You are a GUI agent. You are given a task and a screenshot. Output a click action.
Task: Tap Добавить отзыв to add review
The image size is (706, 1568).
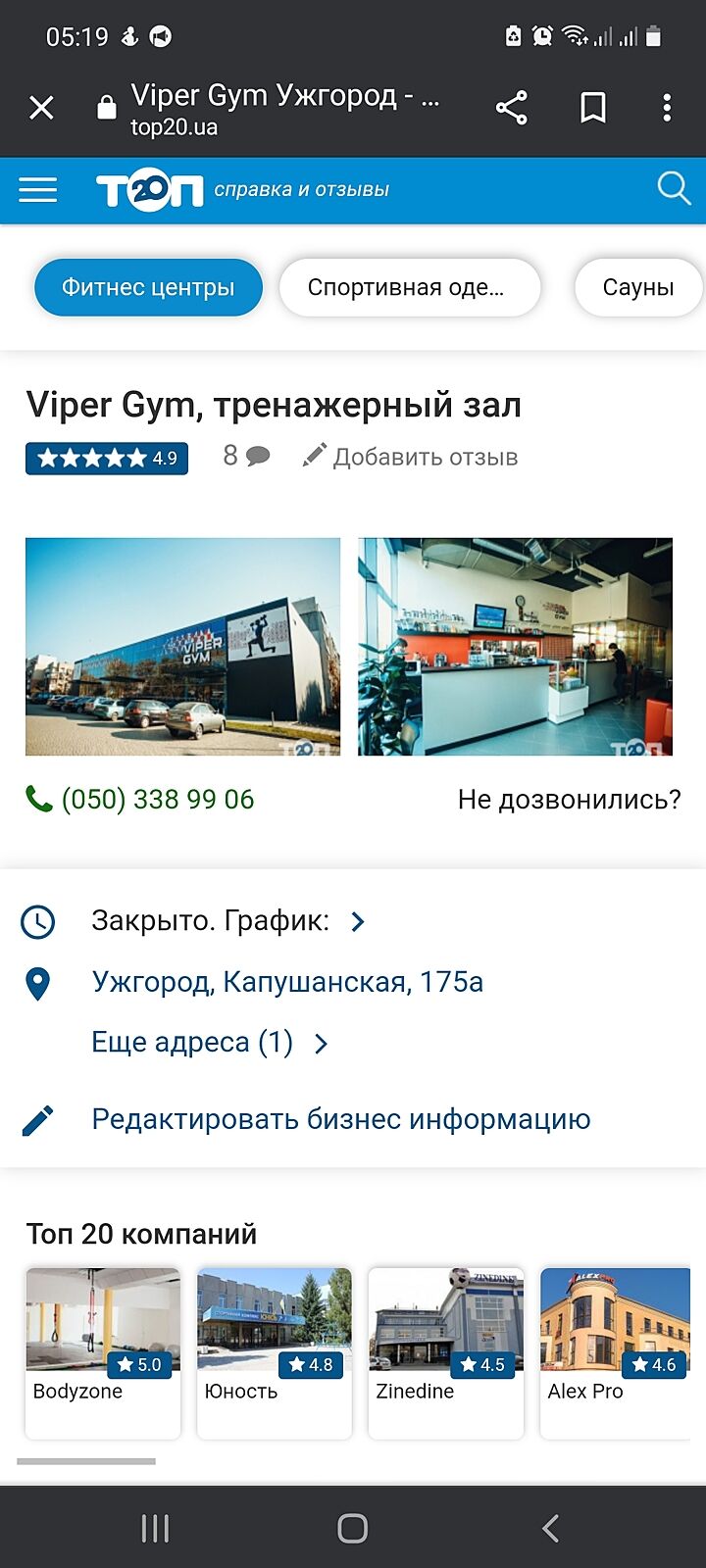[411, 457]
